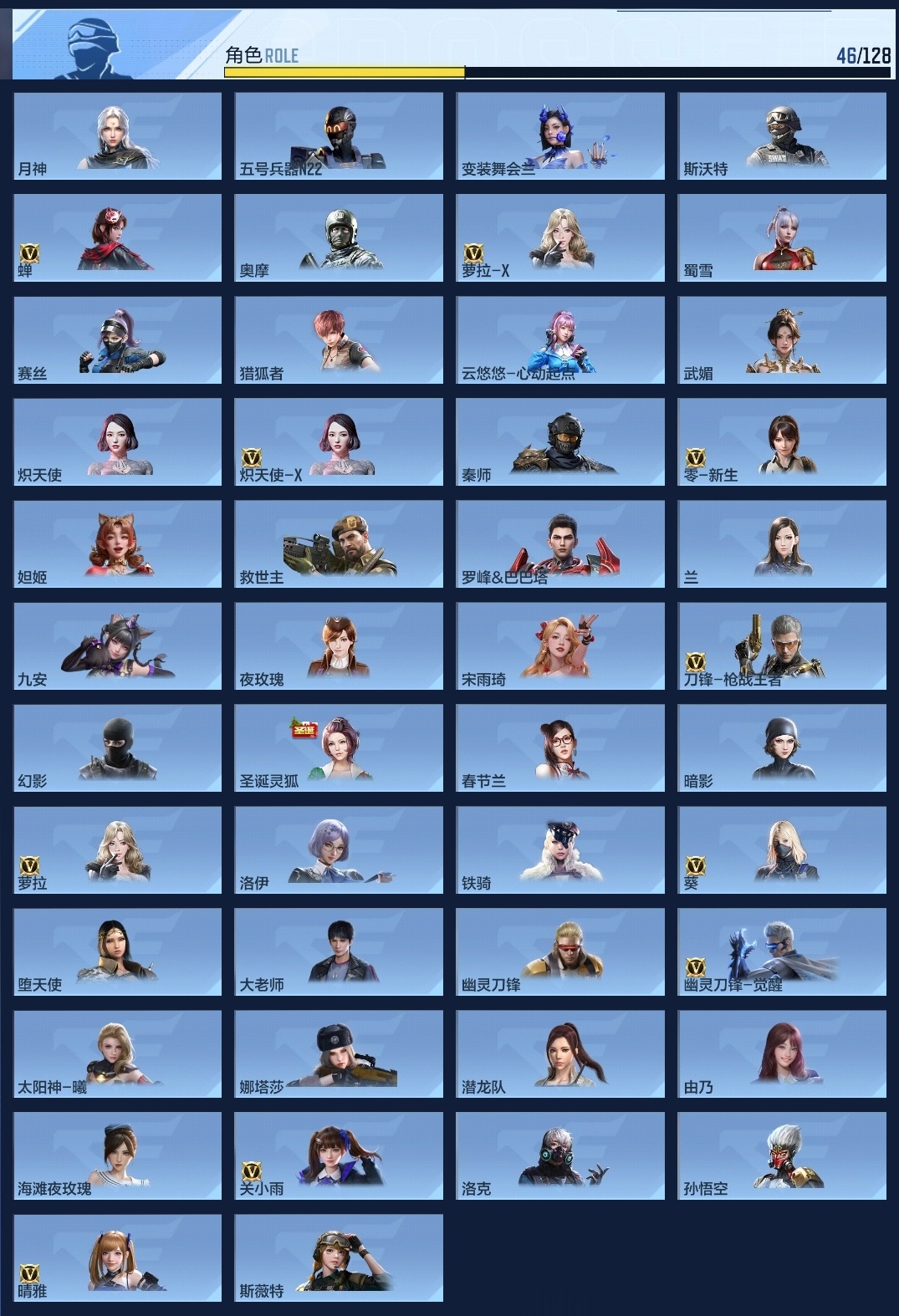The image size is (899, 1316).
Task: View the 大老师 character tile
Action: pyautogui.click(x=339, y=951)
